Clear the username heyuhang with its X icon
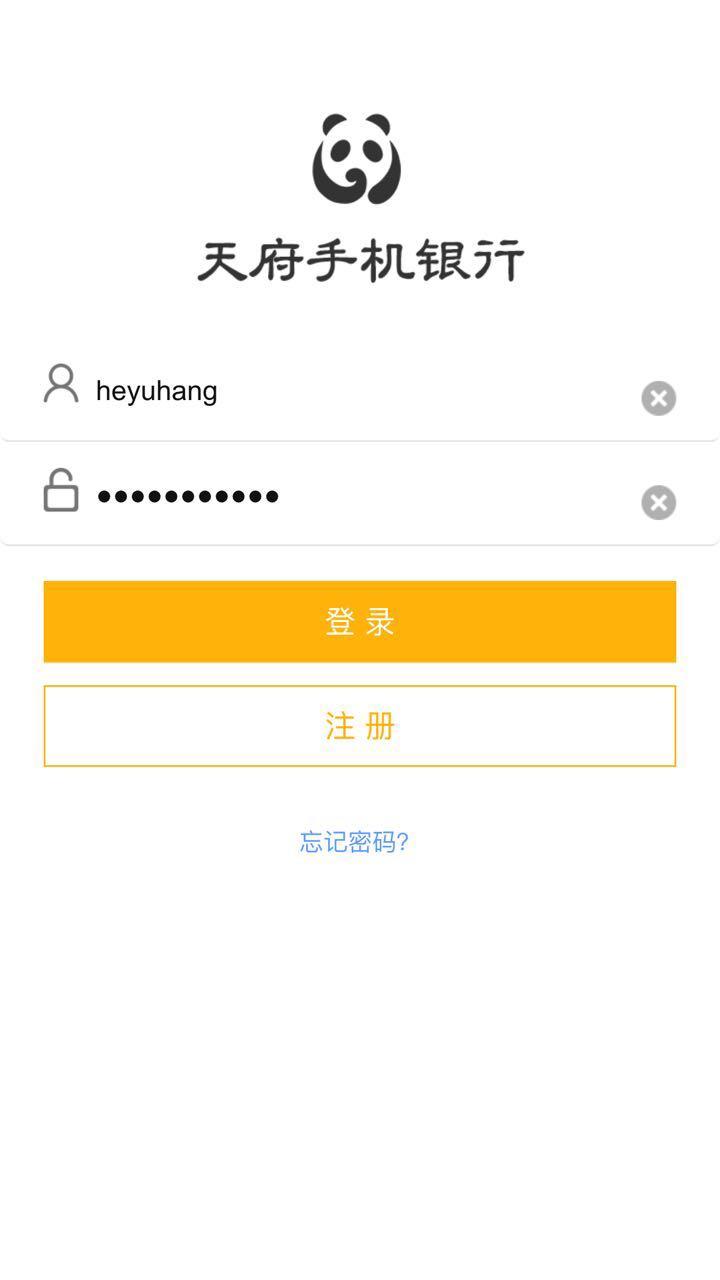This screenshot has height=1280, width=720. click(x=658, y=398)
